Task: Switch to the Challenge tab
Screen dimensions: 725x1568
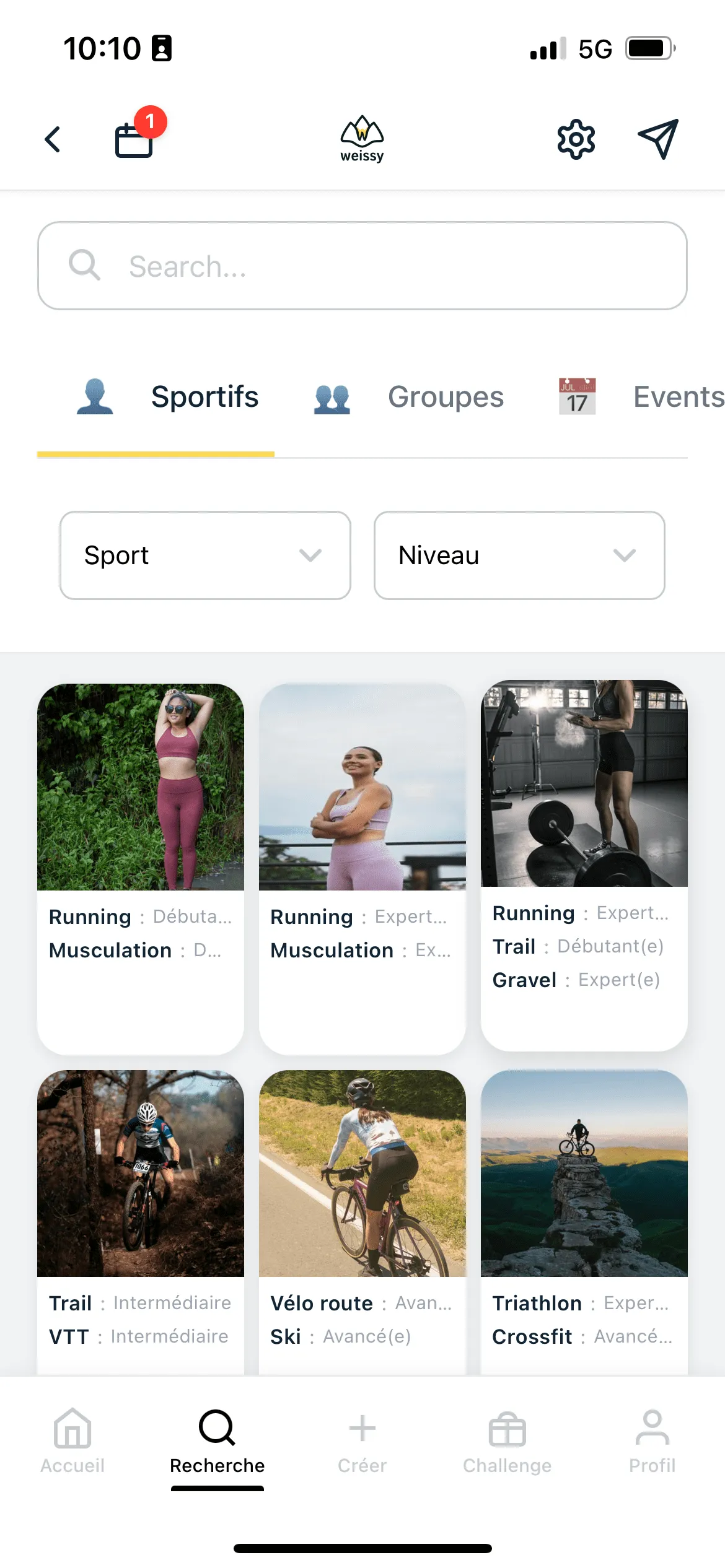Action: pos(507,1442)
